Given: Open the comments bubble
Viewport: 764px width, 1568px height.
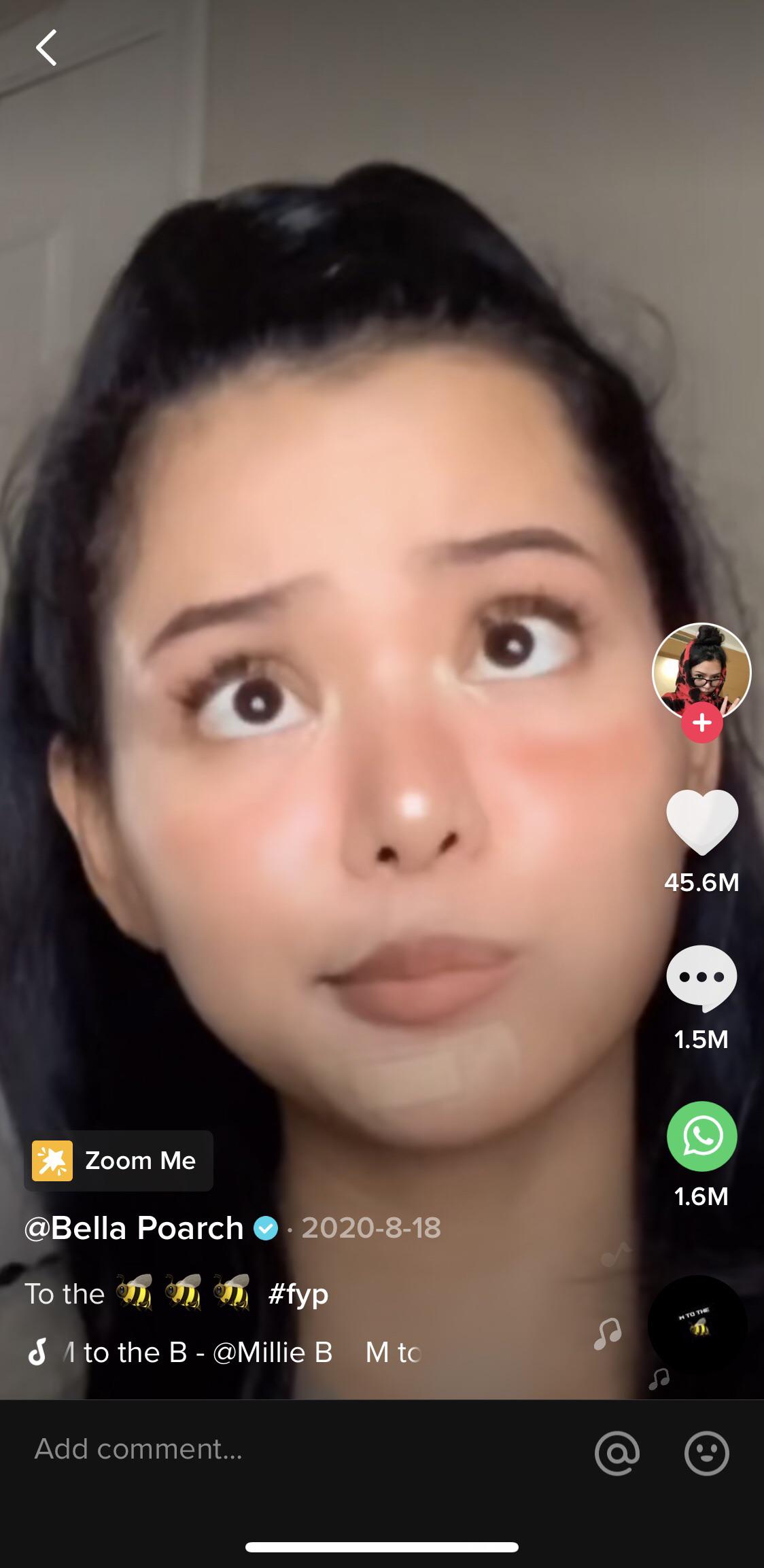Looking at the screenshot, I should click(701, 978).
